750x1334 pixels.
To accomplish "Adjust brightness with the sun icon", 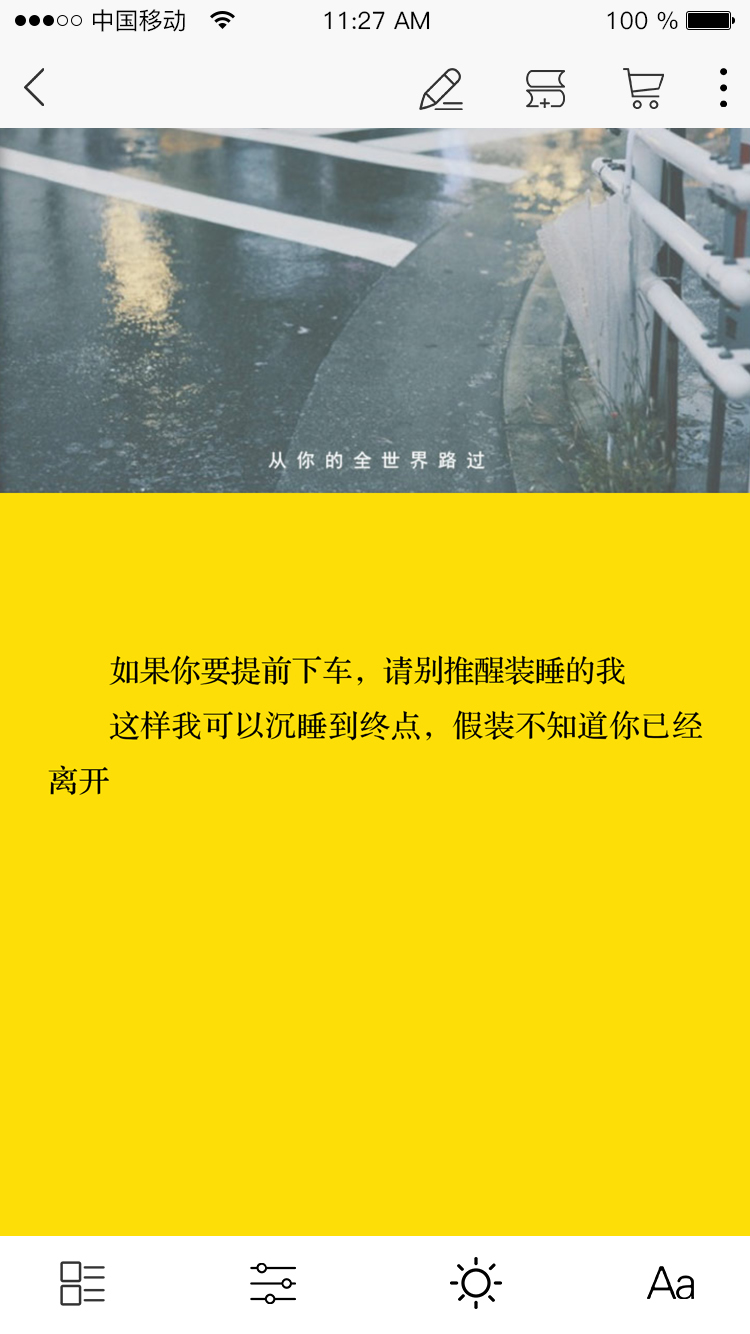I will [476, 1283].
